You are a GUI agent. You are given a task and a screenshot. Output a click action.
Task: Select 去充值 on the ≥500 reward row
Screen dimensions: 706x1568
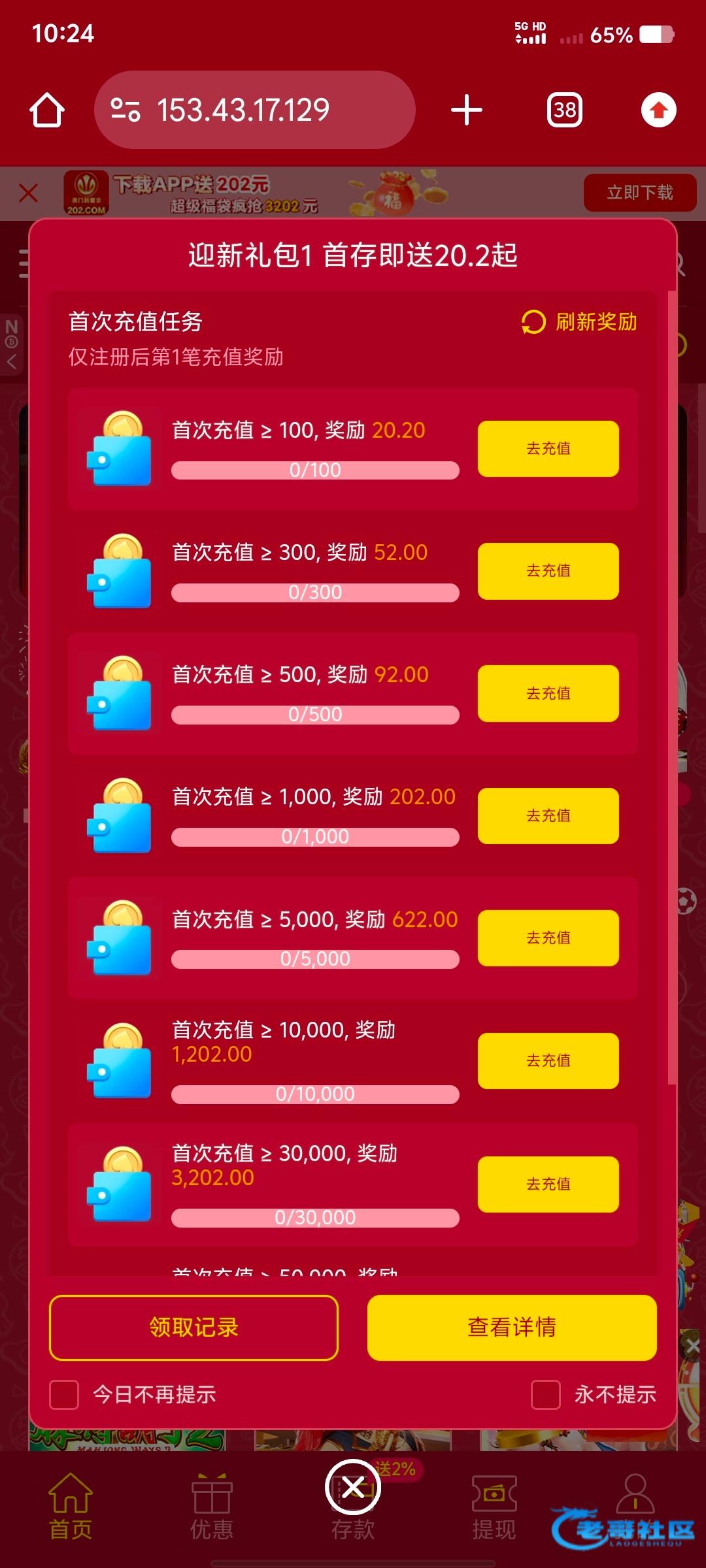pos(548,693)
